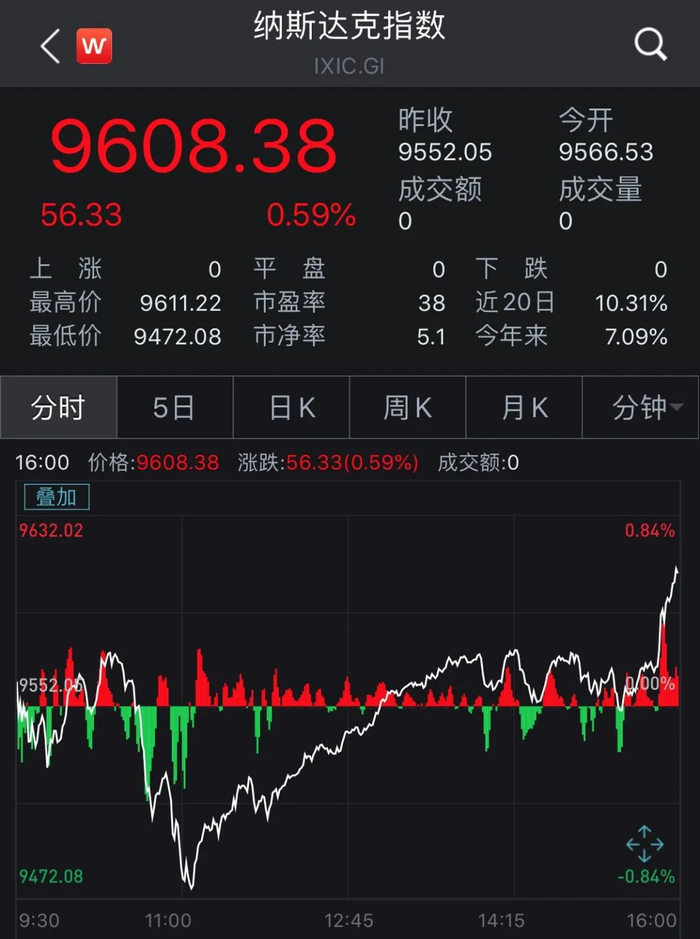Screen dimensions: 700x939
Task: Show the 日K candlestick chart
Action: [x=292, y=408]
